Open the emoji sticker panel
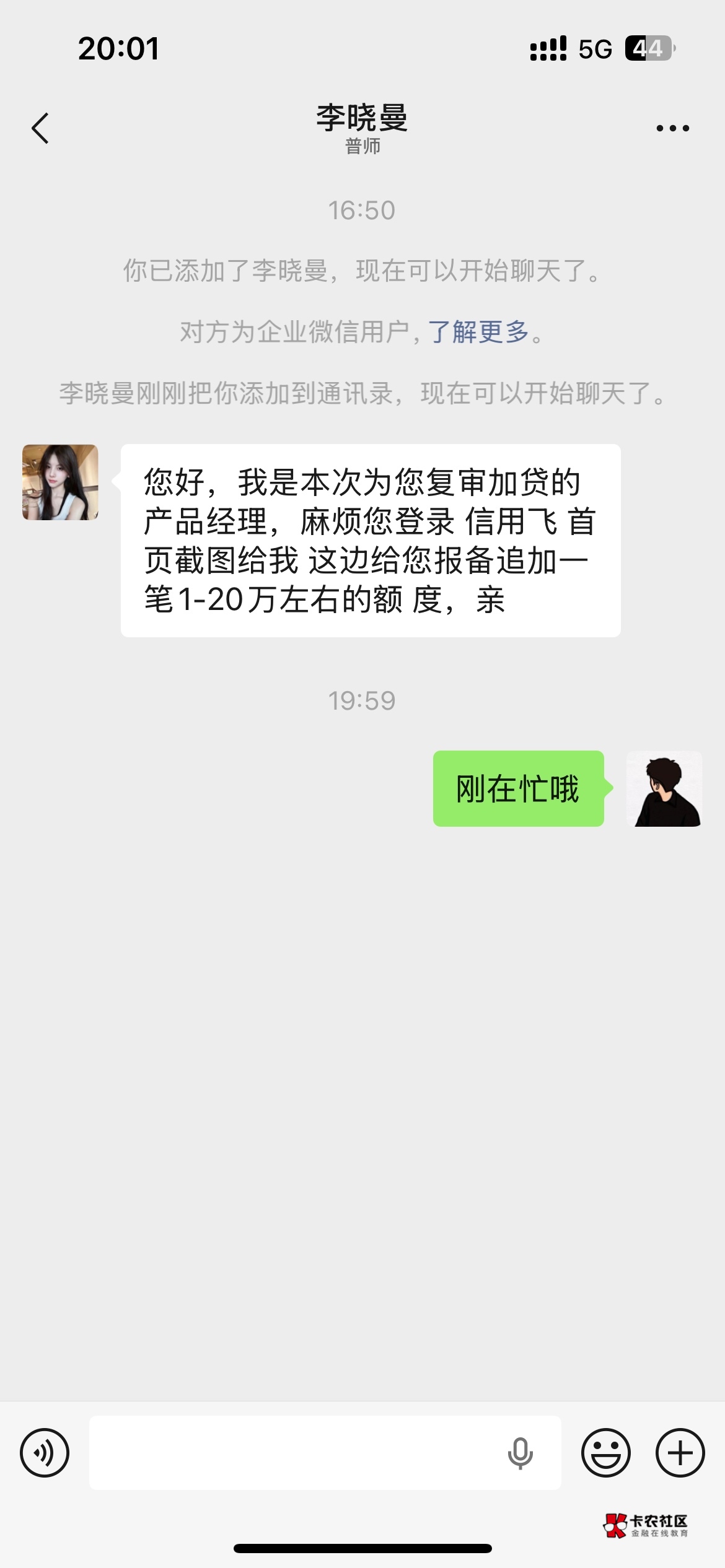Image resolution: width=725 pixels, height=1568 pixels. pos(605,1453)
